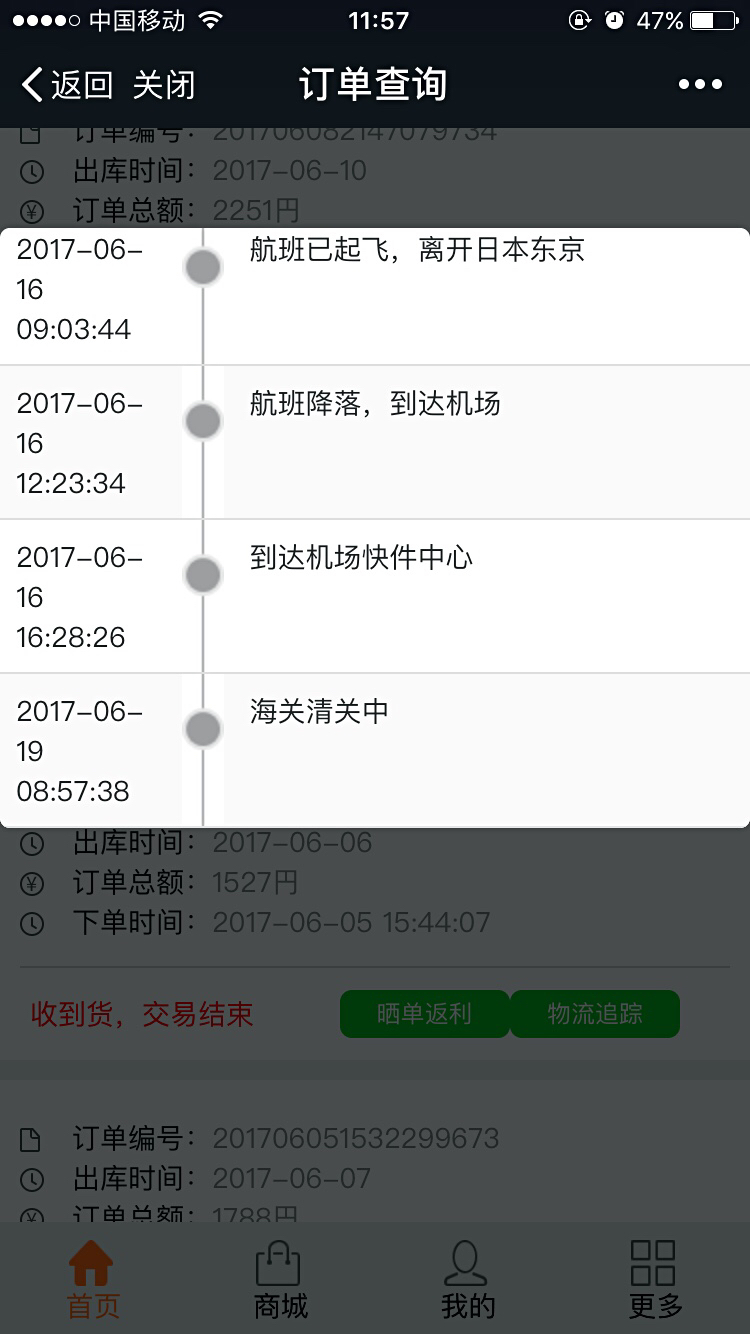Switch to the 商城 tab
Screen dimensions: 750x1334
point(280,1280)
